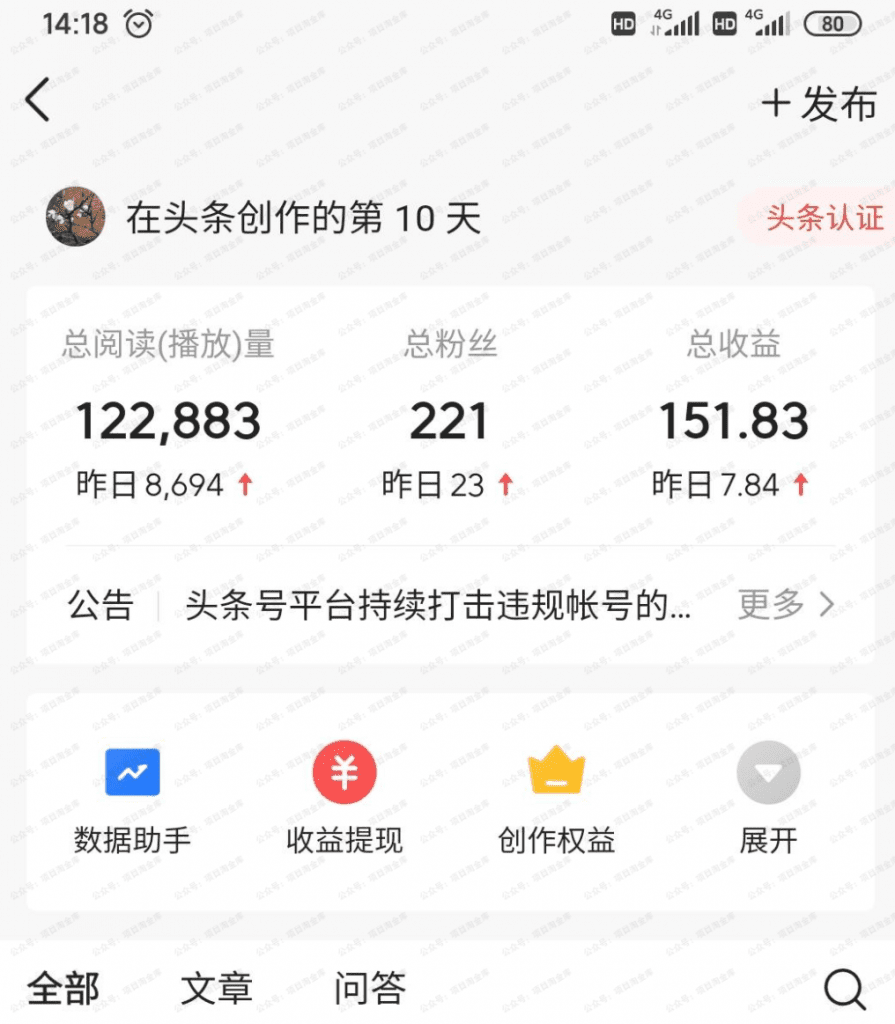
Task: Go back using the top-left arrow
Action: [x=38, y=101]
